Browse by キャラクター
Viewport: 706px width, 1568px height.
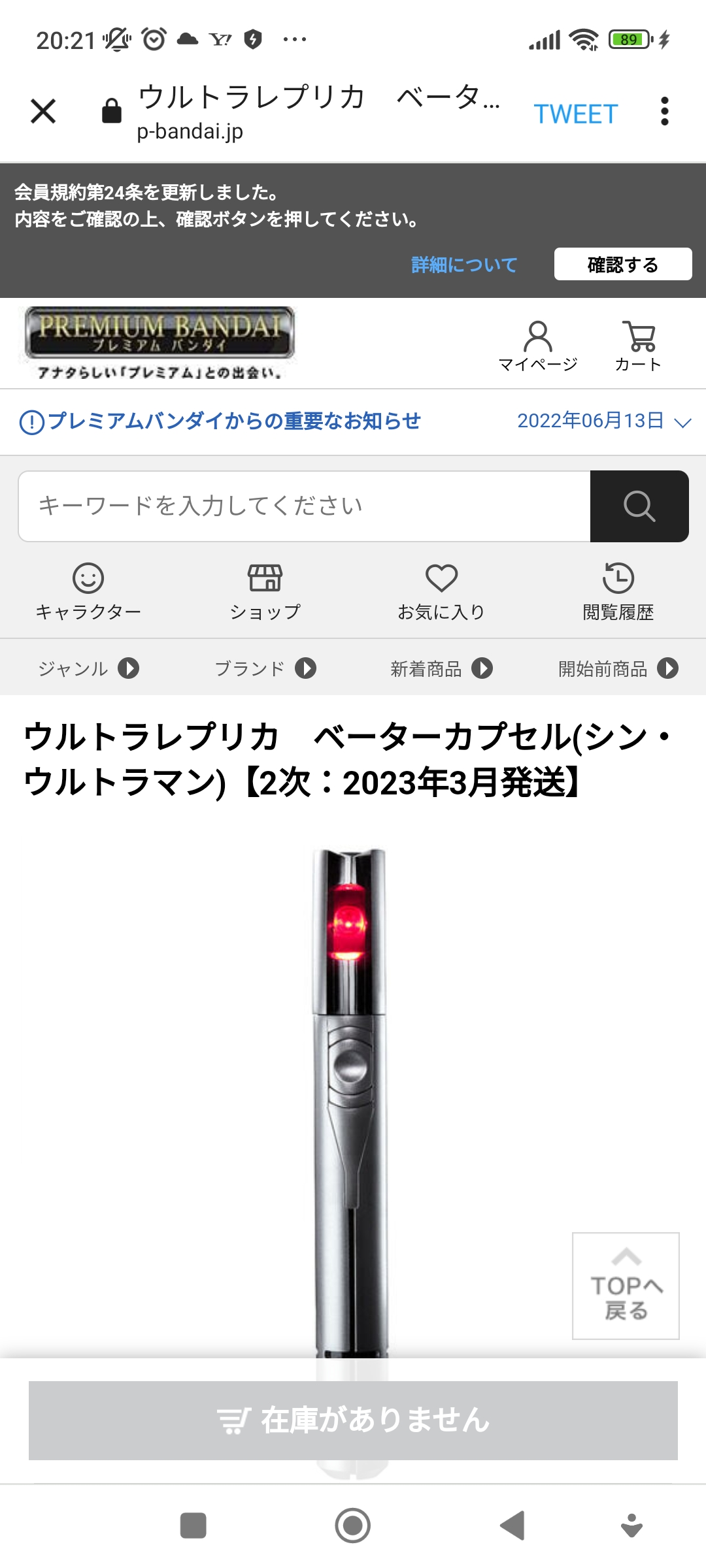coord(88,592)
